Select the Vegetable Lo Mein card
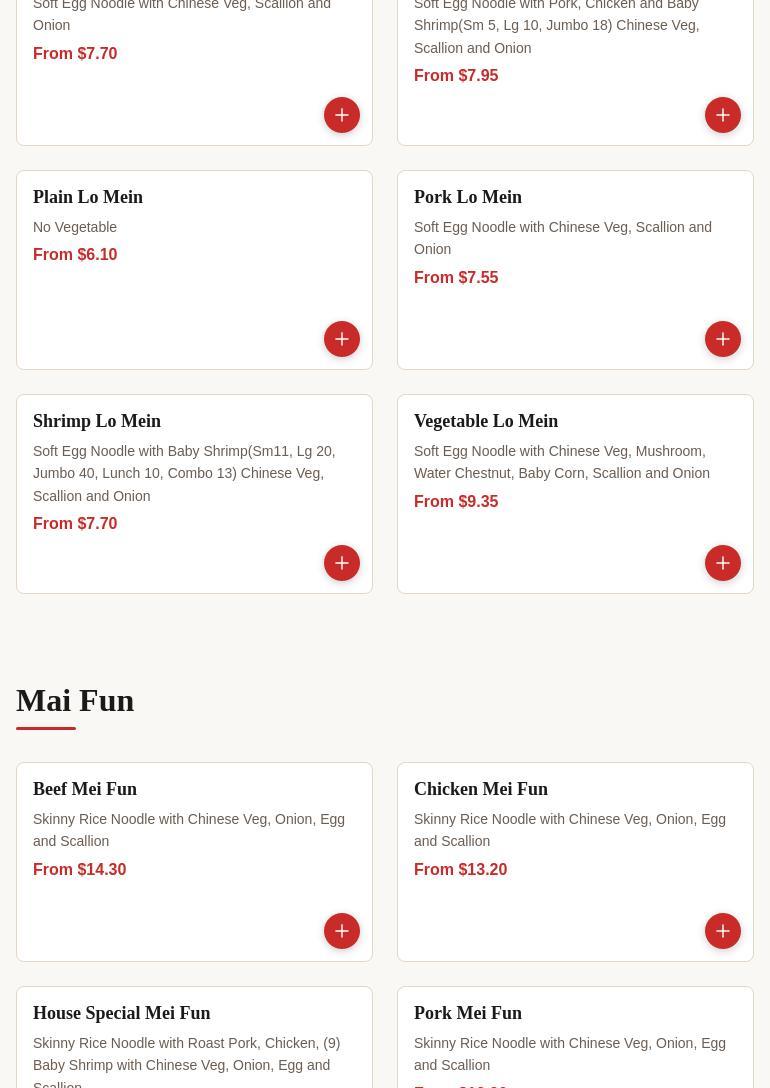This screenshot has height=1088, width=770. point(486,421)
